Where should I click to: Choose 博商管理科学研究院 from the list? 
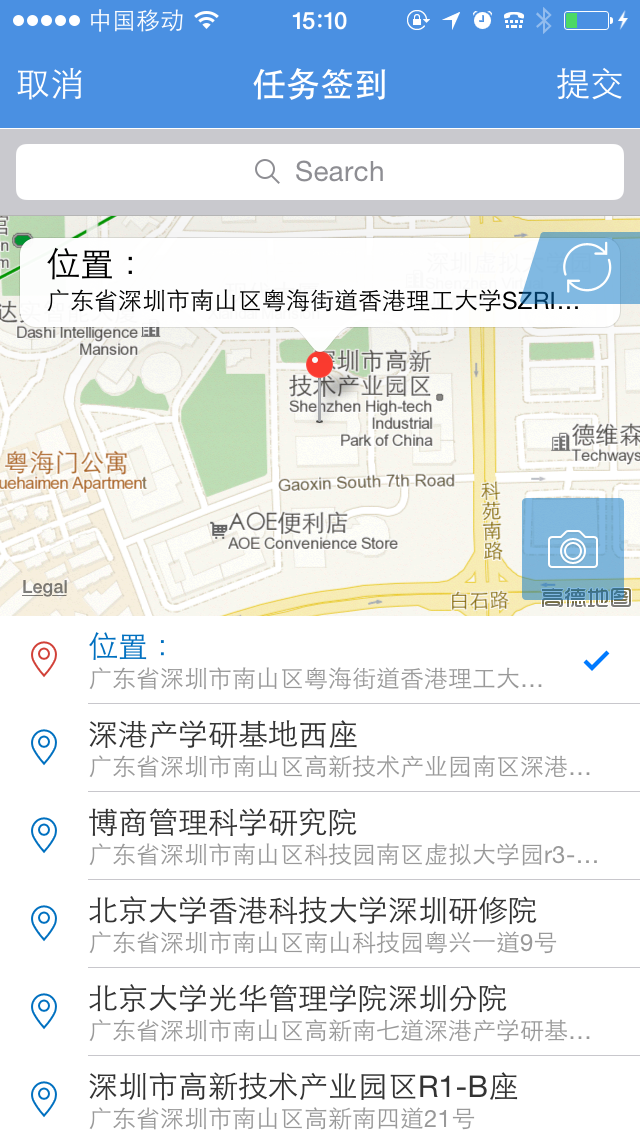tap(320, 835)
